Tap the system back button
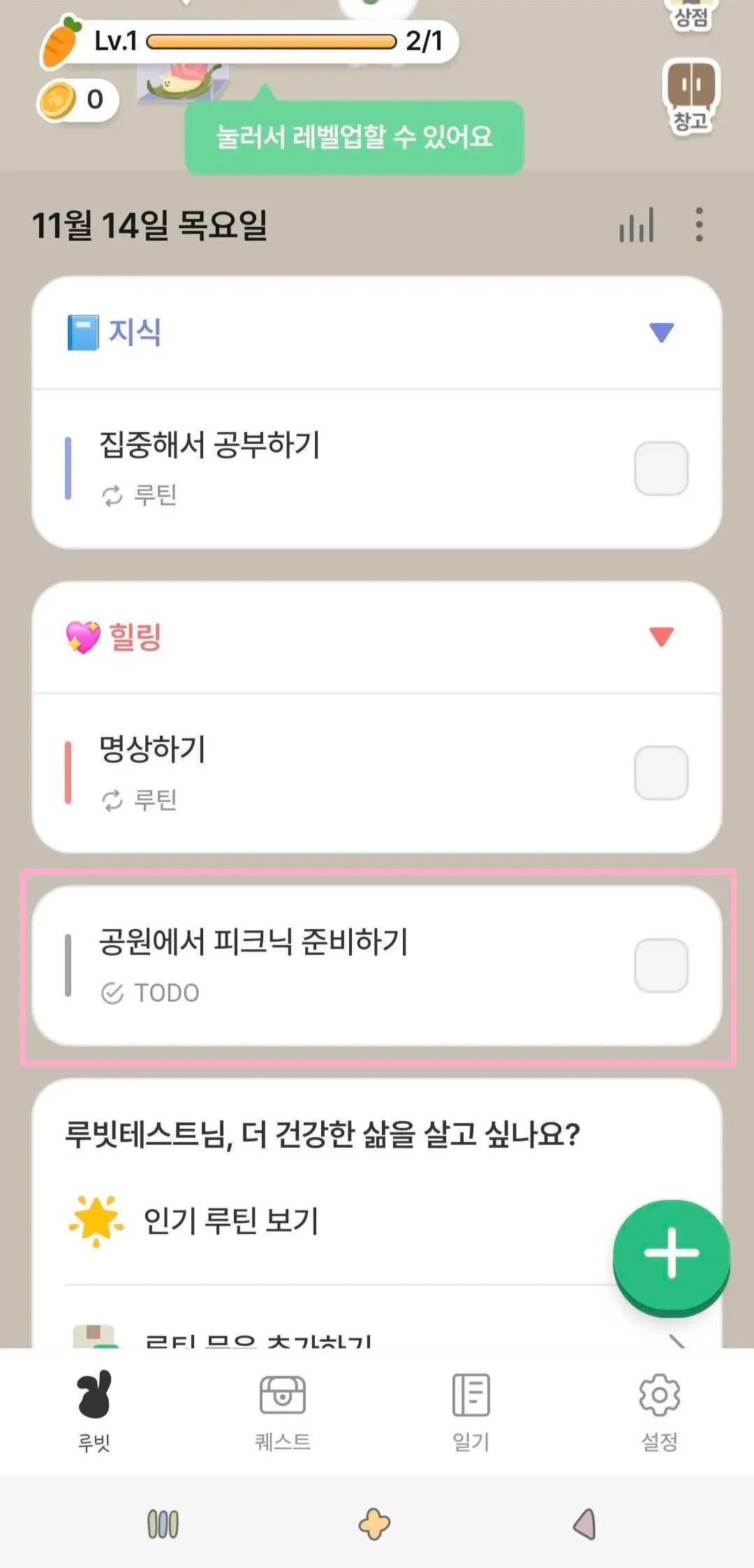754x1568 pixels. (585, 1523)
